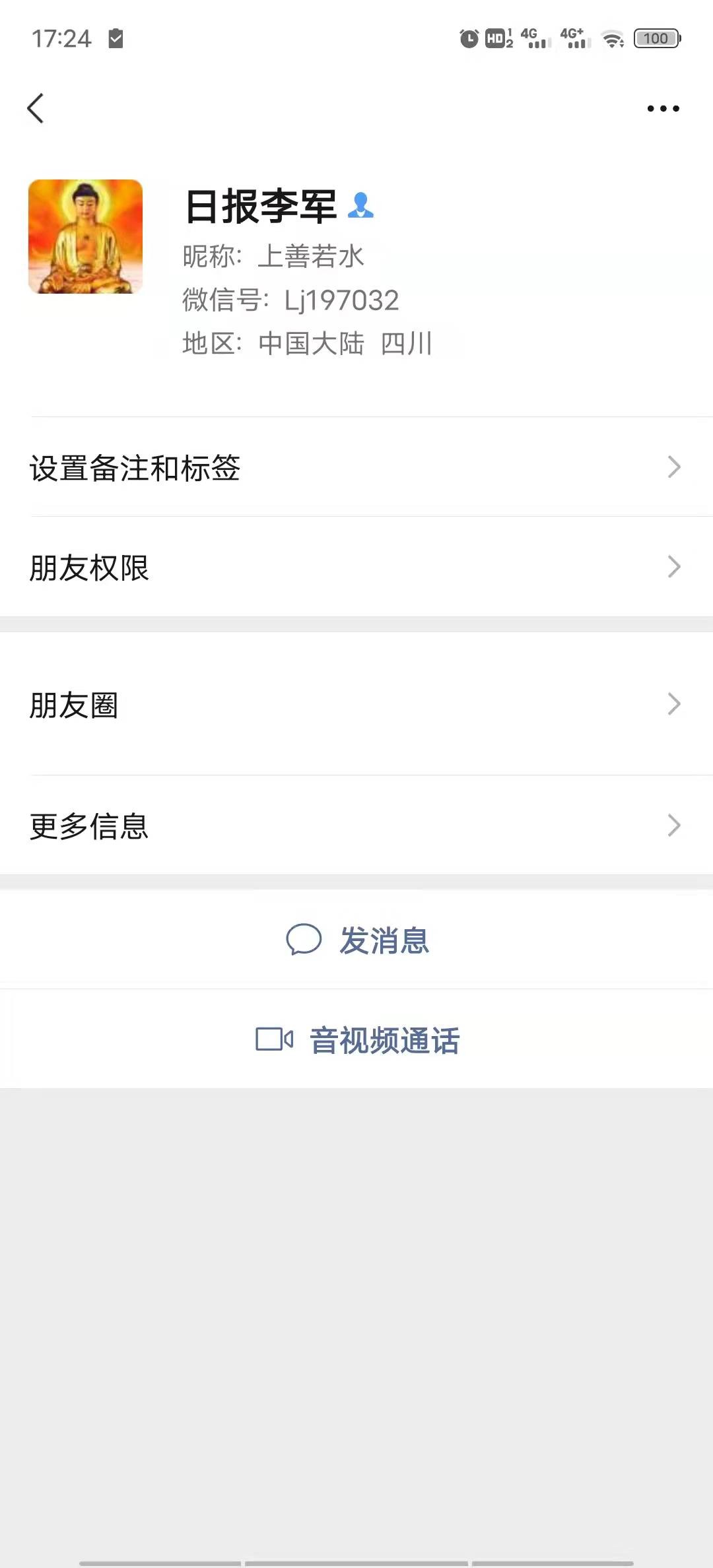
Task: View the contact's Buddha profile photo
Action: 85,236
